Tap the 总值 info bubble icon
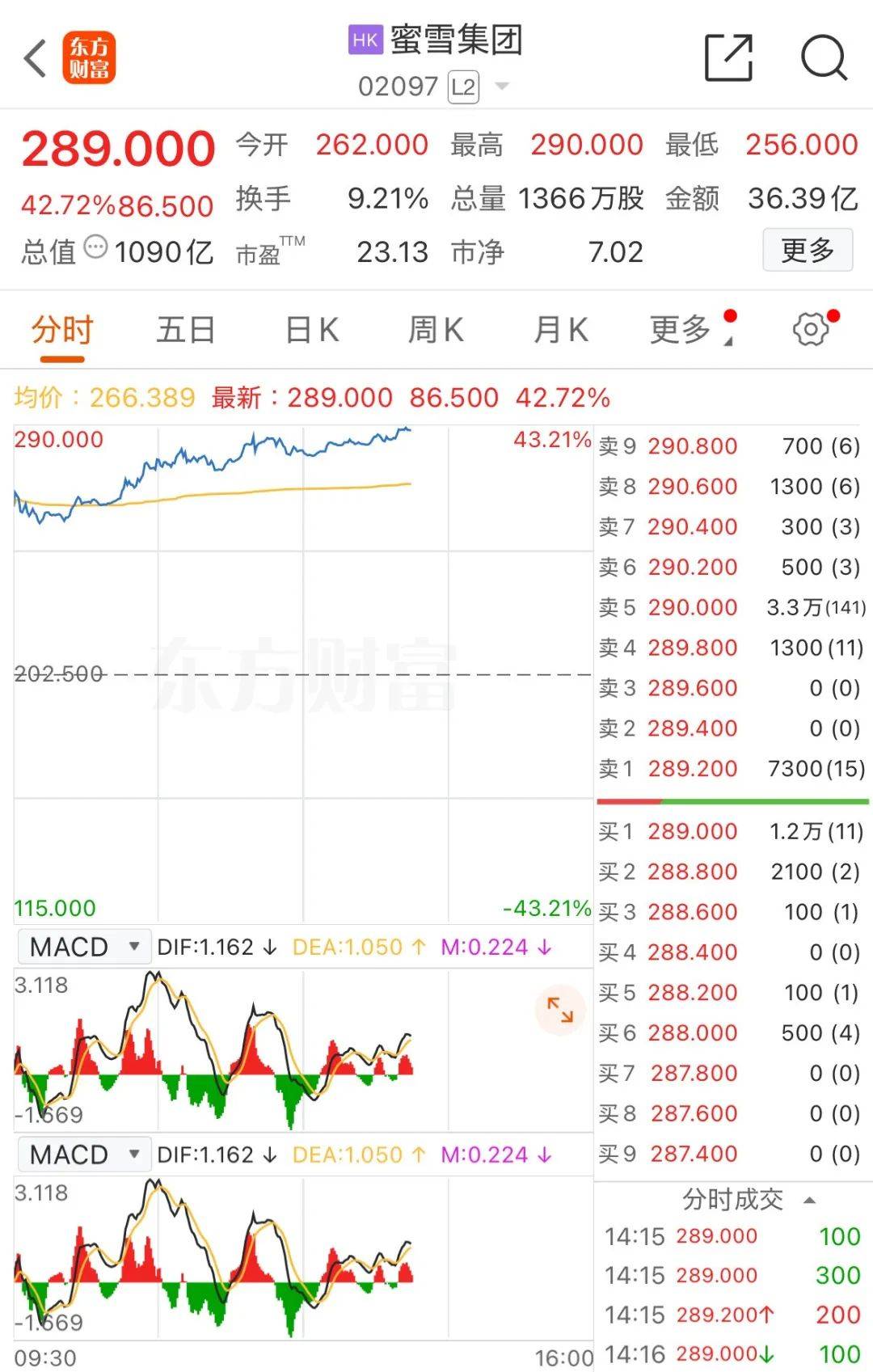The height and width of the screenshot is (1372, 873). (x=95, y=247)
